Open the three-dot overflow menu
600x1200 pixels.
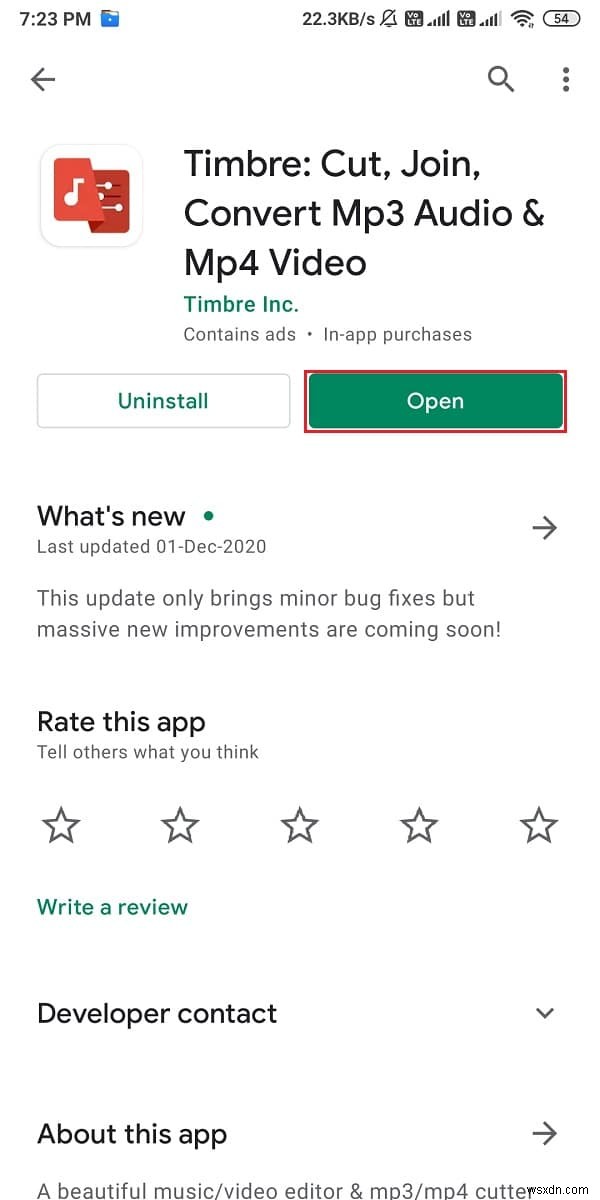(x=566, y=79)
